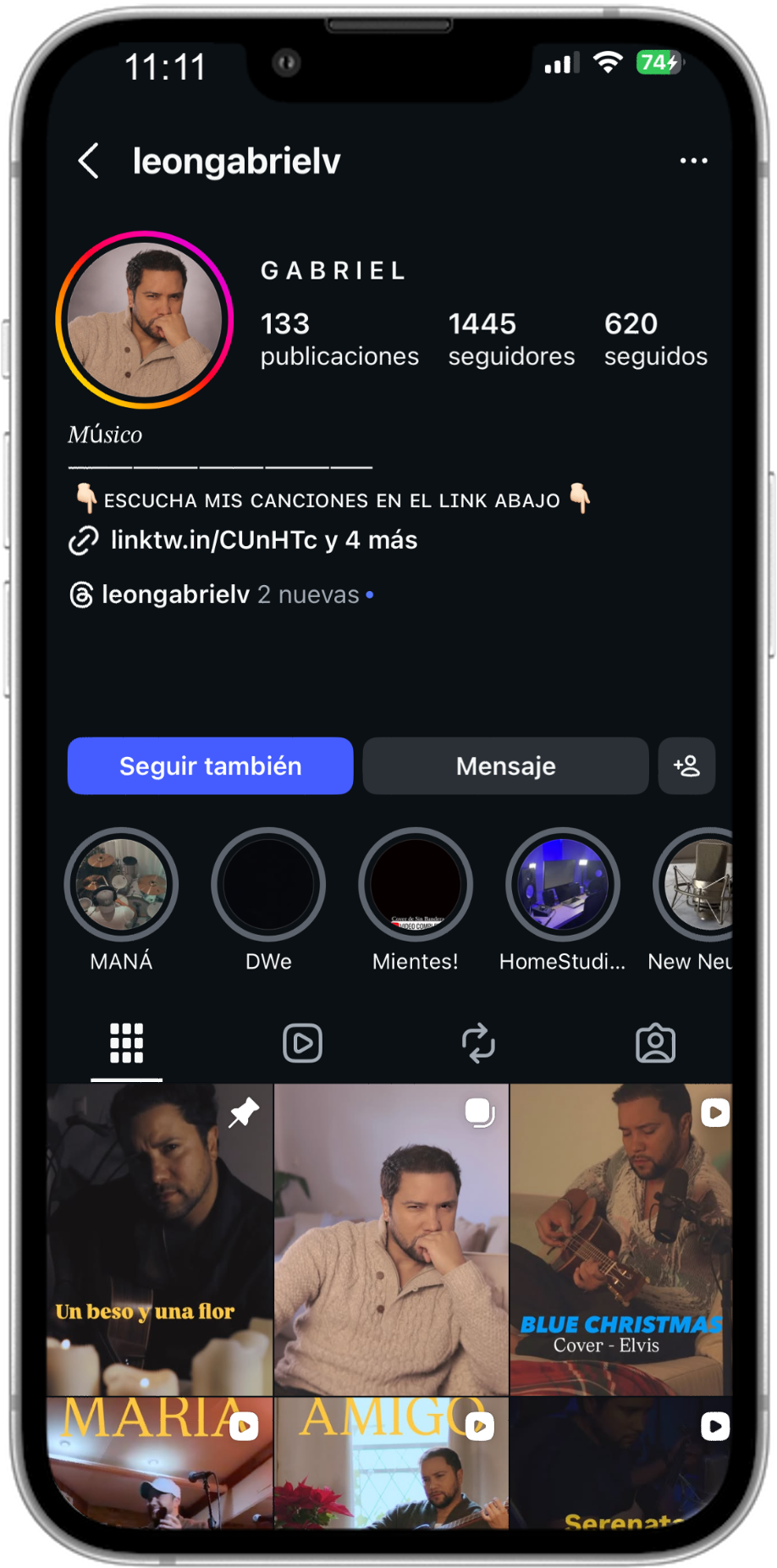This screenshot has width=777, height=1568.
Task: Tap the profile picture with story ring
Action: coord(145,319)
